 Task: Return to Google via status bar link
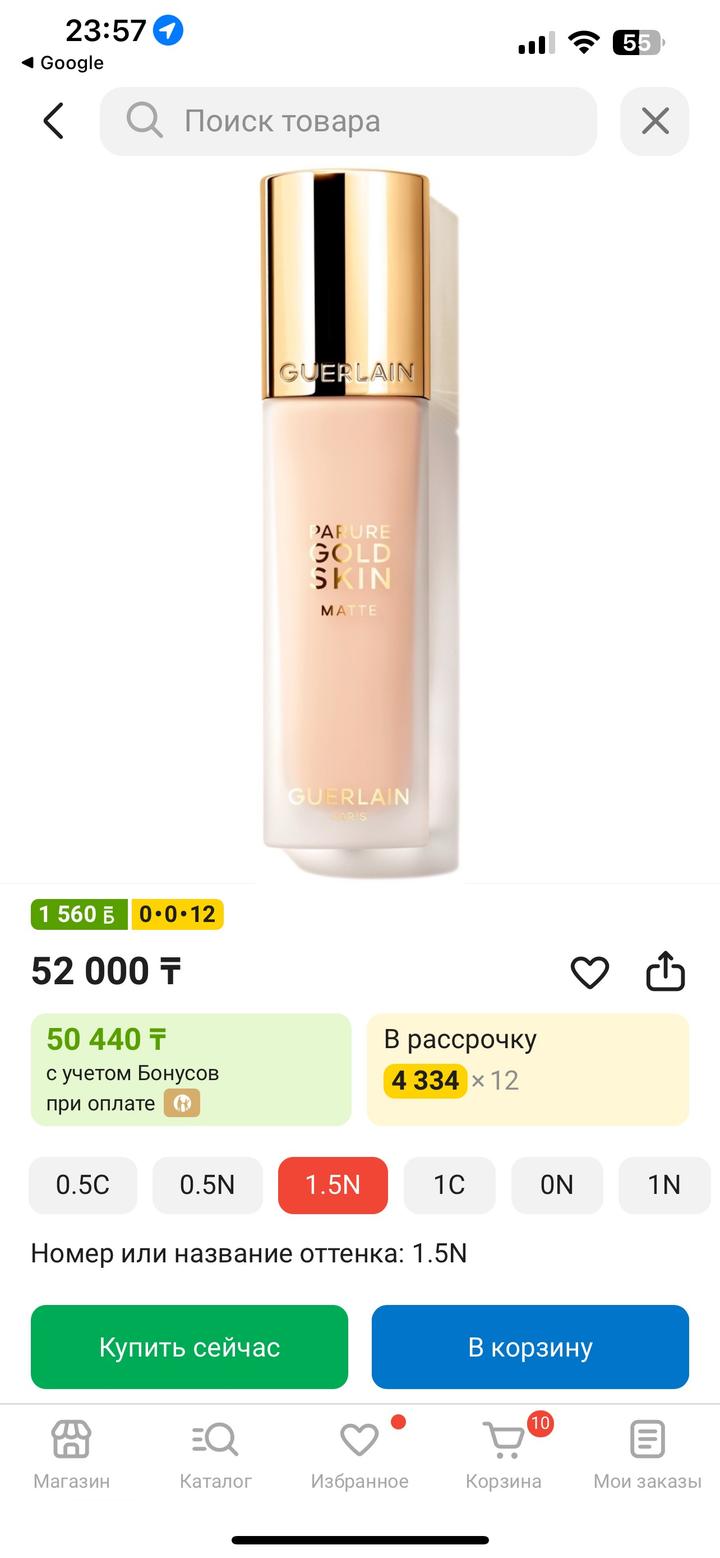63,63
